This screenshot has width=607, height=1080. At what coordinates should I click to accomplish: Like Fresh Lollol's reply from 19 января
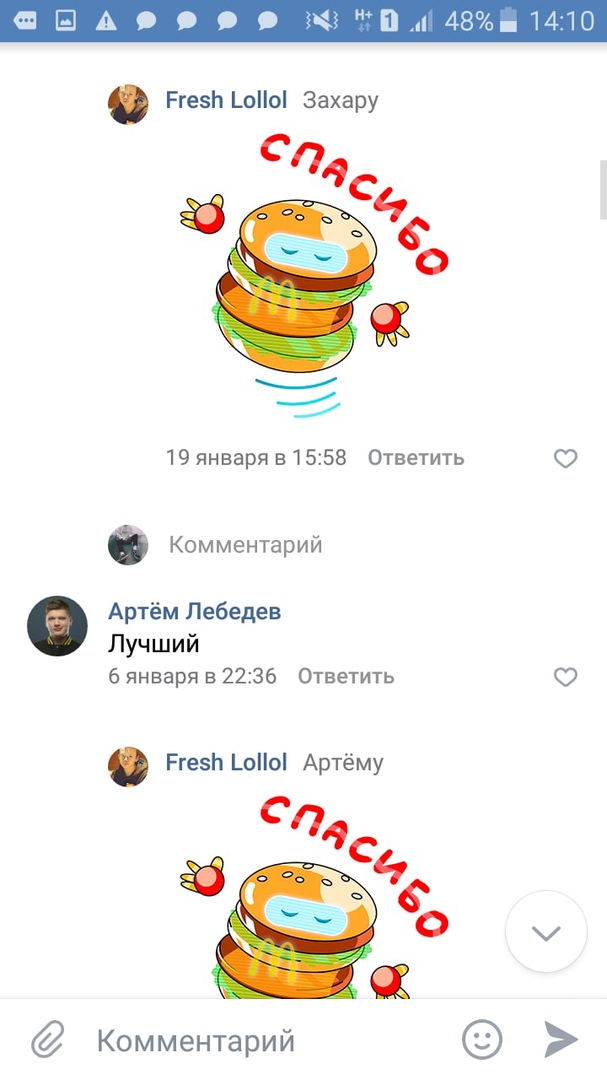(x=565, y=458)
